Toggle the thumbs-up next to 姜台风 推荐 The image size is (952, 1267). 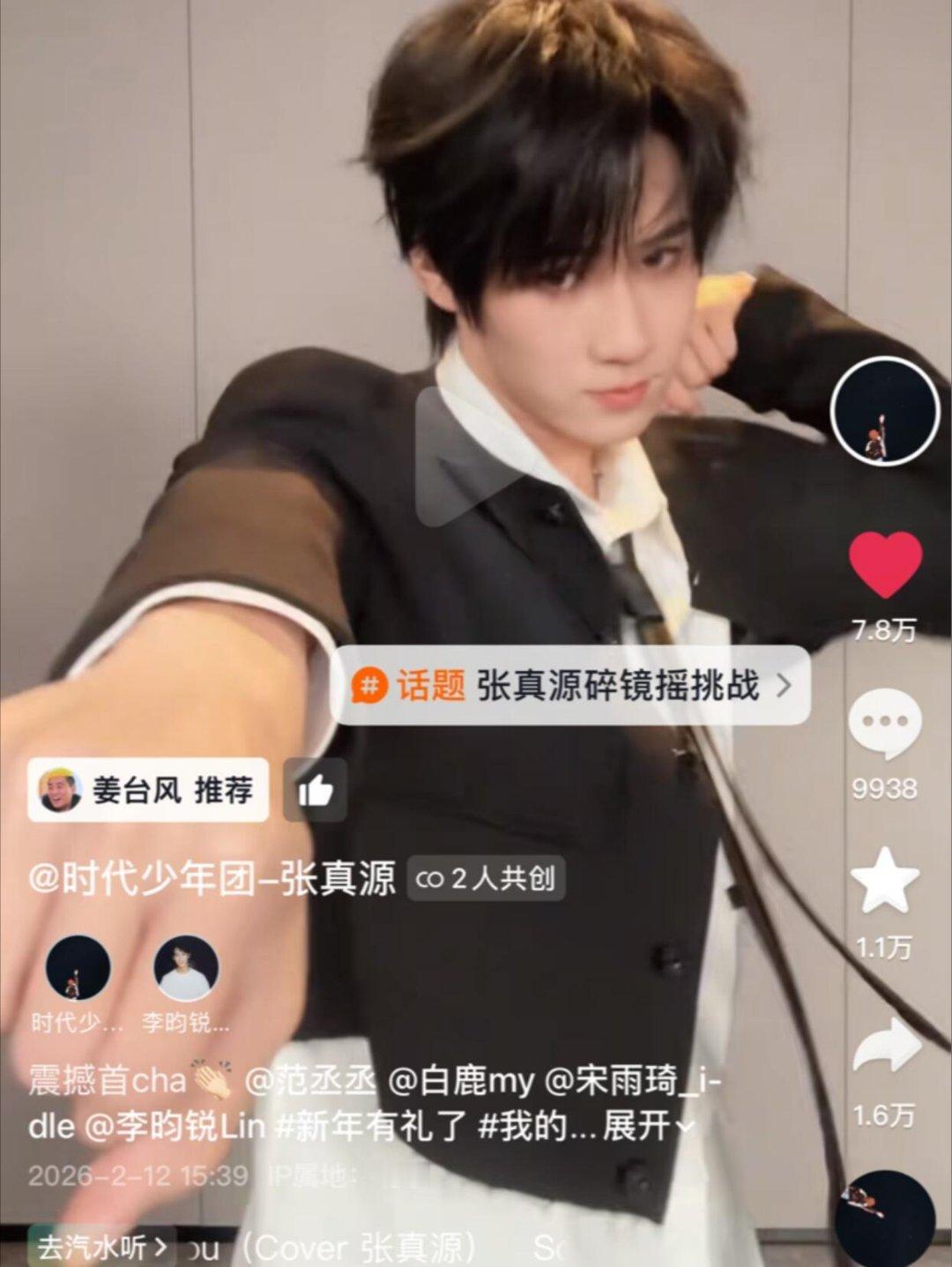coord(314,791)
